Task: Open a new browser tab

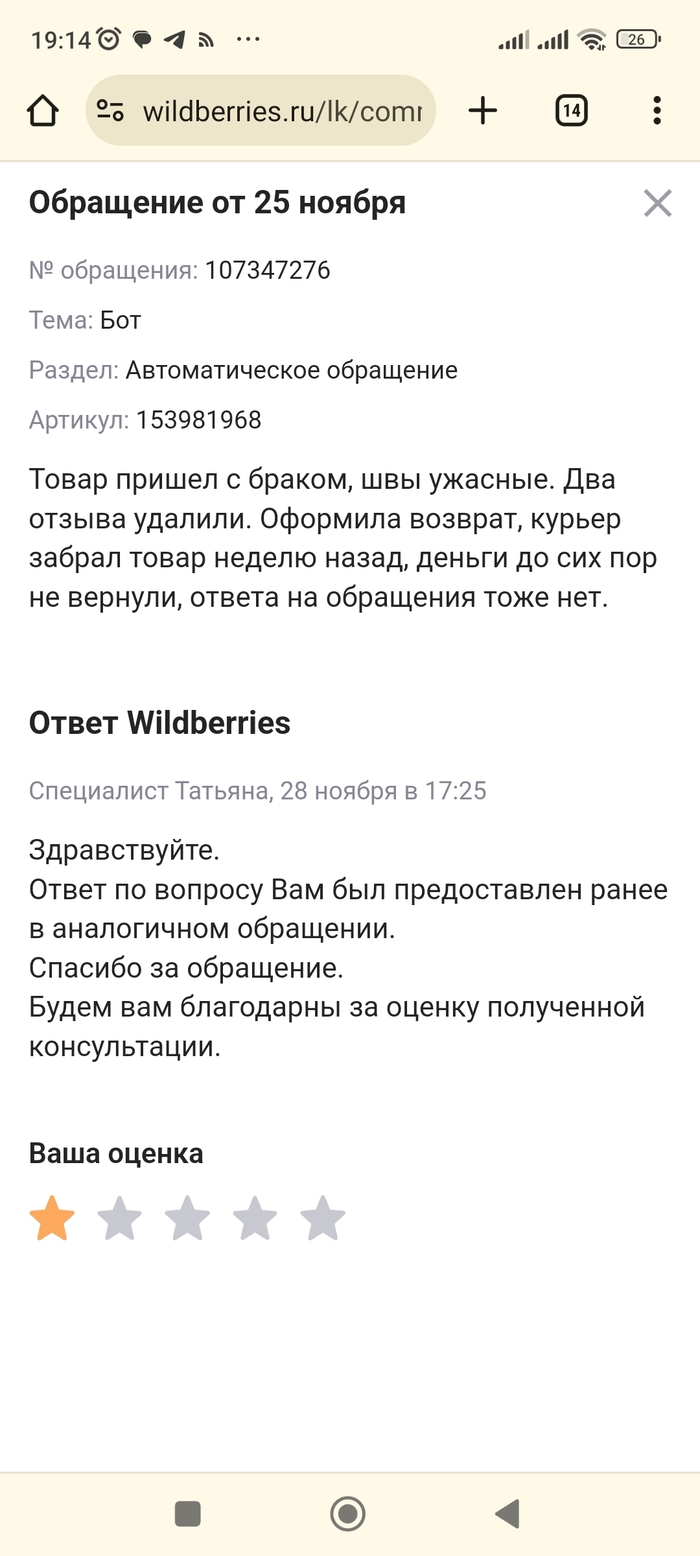Action: coord(482,111)
